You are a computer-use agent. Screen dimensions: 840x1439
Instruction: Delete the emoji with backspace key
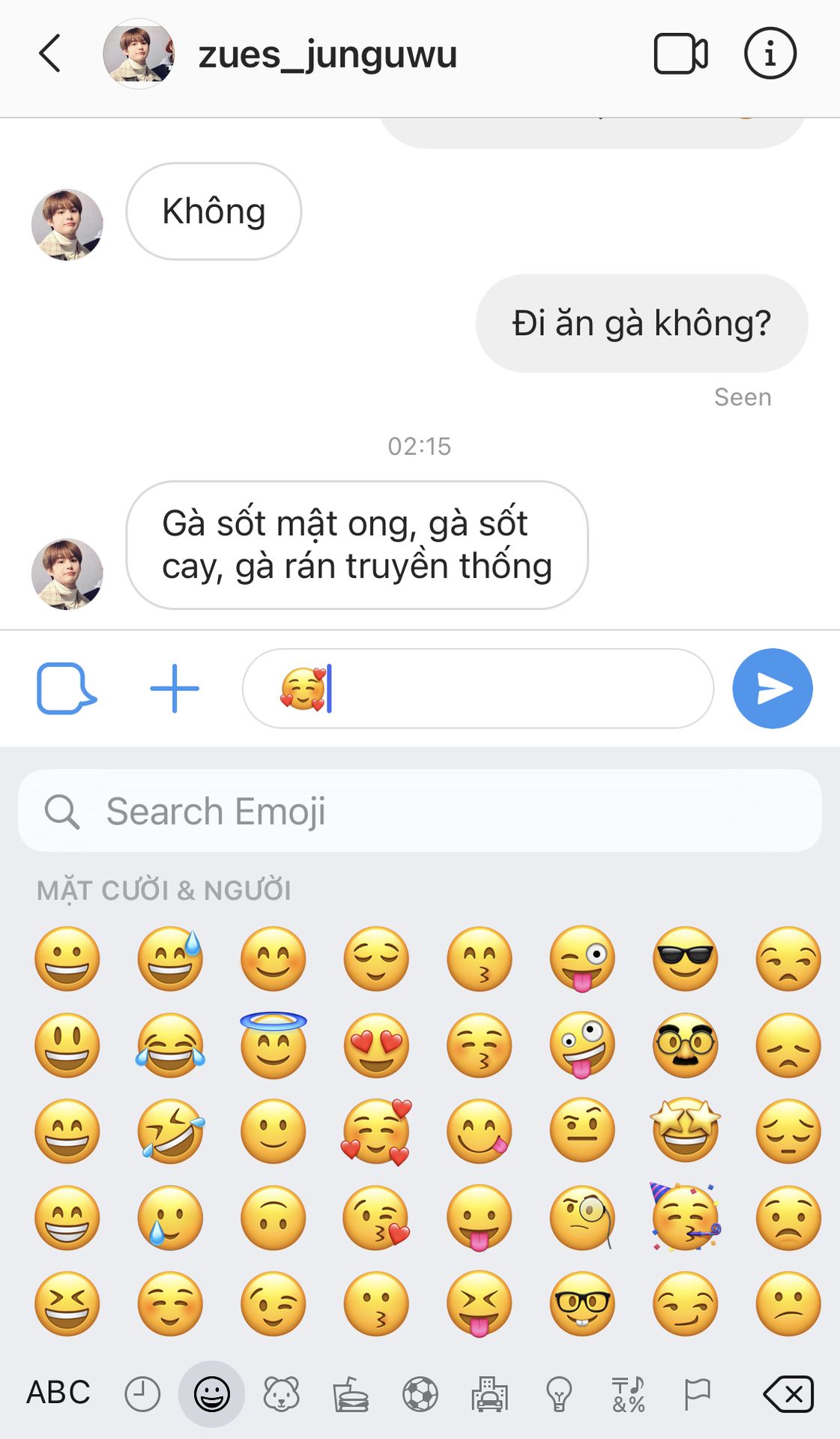(788, 1395)
